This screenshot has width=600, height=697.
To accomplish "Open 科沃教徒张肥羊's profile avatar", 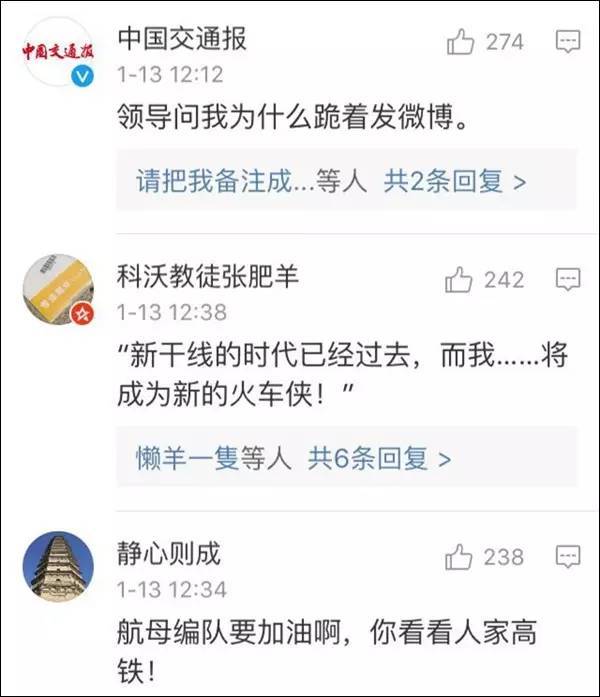I will (x=59, y=290).
